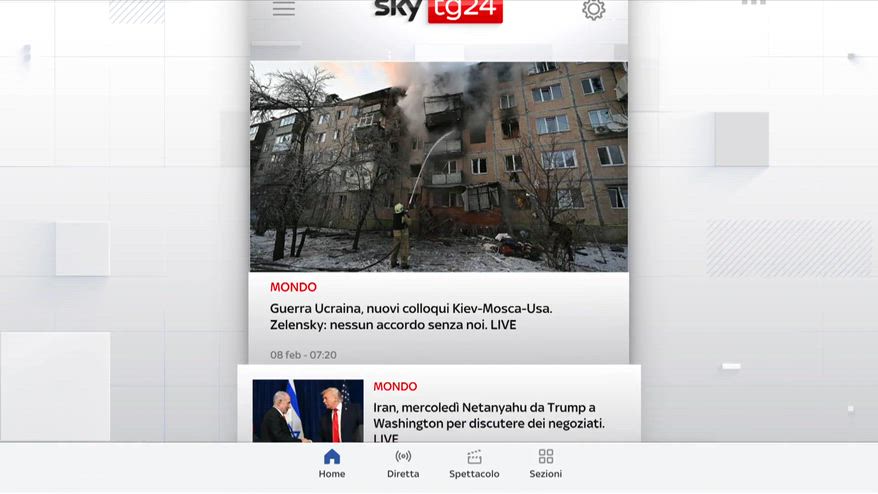The height and width of the screenshot is (494, 878).
Task: Read the Iran Netanyahu Trump article
Action: [489, 415]
